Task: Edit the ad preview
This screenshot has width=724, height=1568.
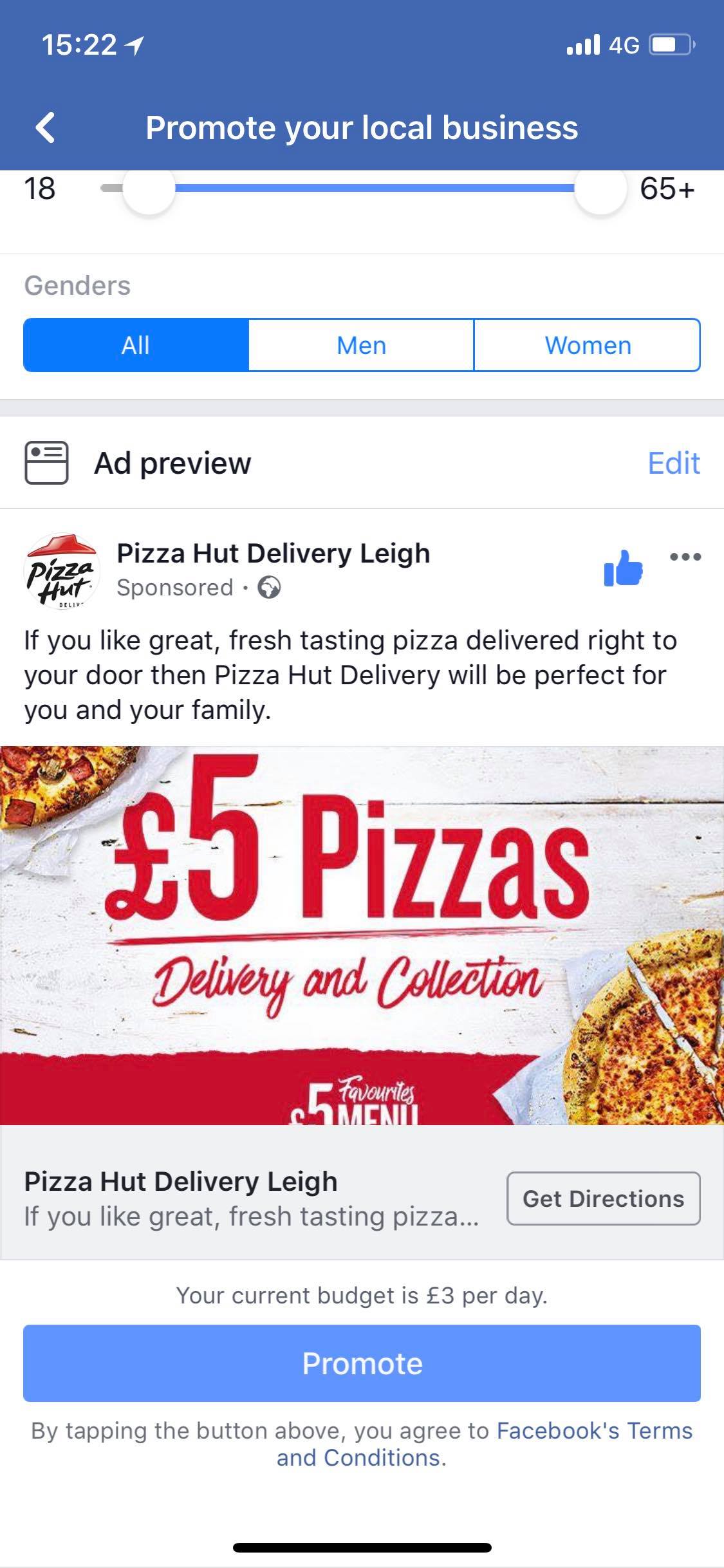Action: 673,463
